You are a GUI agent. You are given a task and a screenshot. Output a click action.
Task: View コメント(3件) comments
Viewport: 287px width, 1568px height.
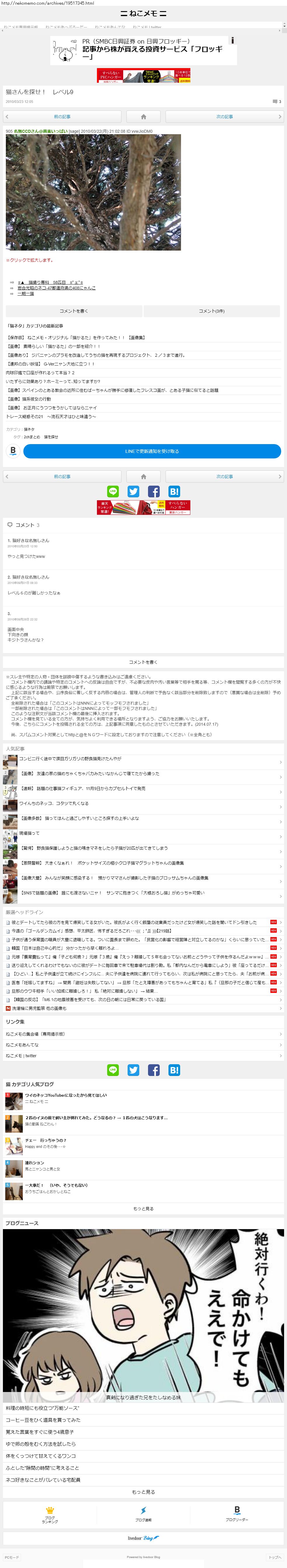pyautogui.click(x=212, y=311)
